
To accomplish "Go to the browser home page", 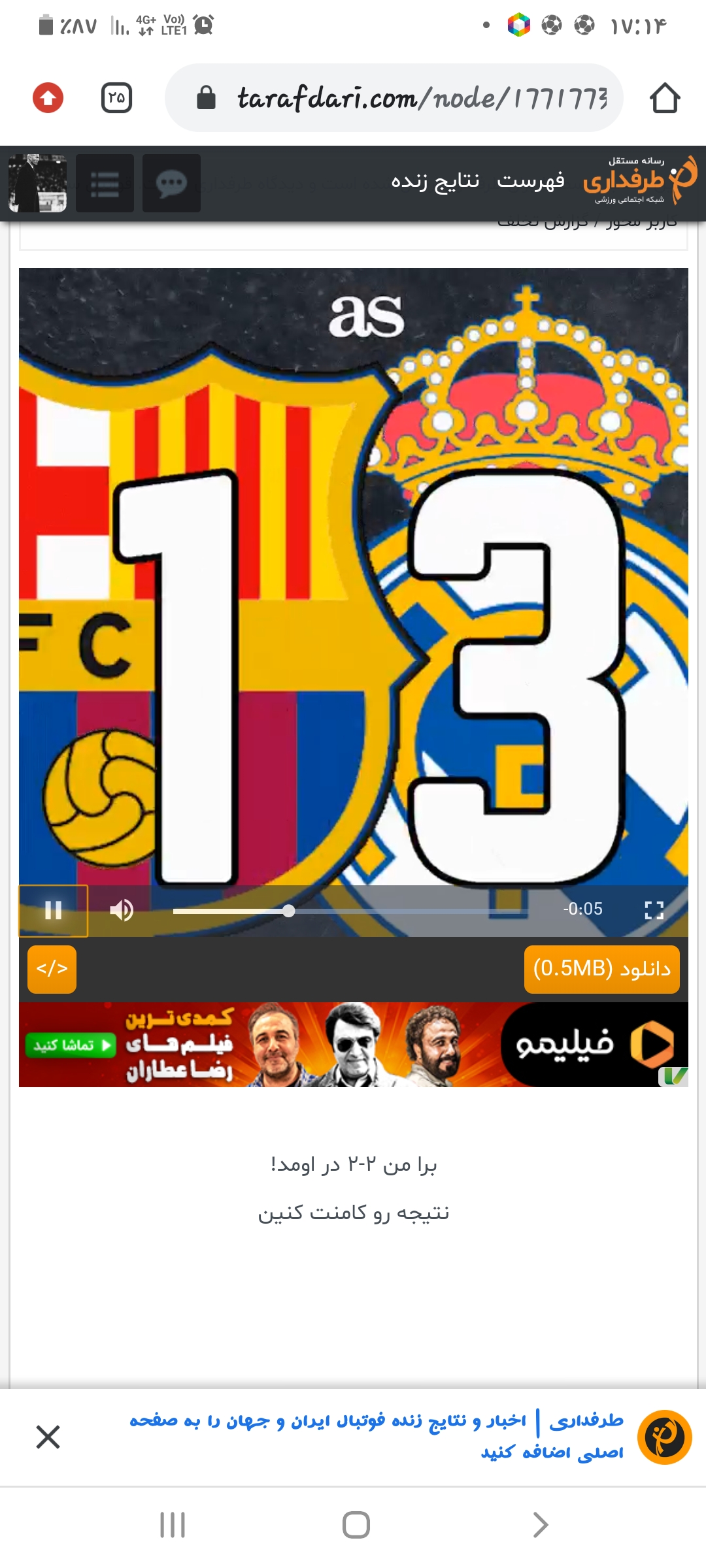I will coord(665,98).
